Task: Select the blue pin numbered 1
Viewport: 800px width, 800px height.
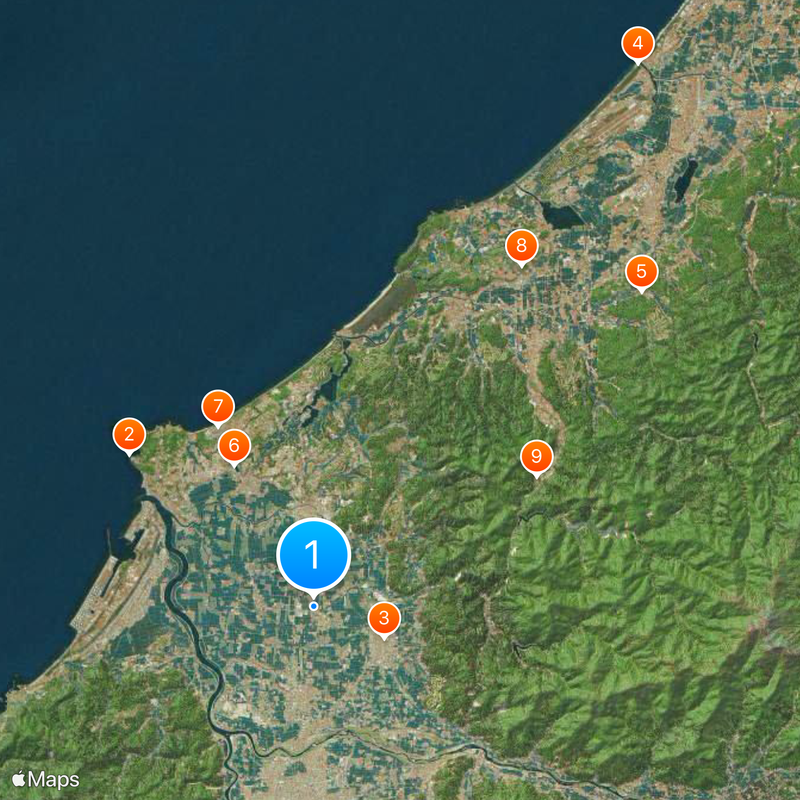Action: coord(313,554)
